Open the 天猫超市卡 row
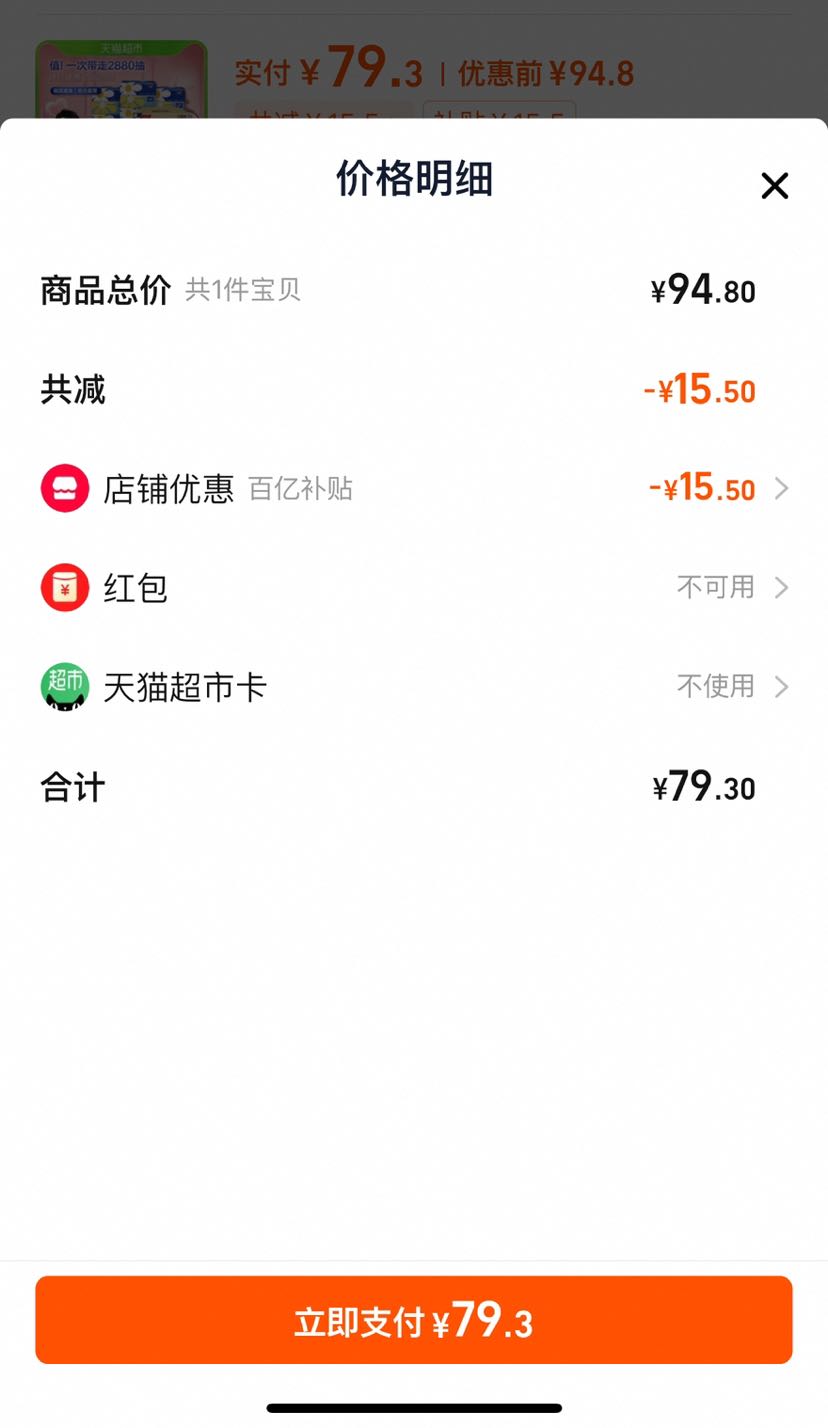 click(x=414, y=687)
